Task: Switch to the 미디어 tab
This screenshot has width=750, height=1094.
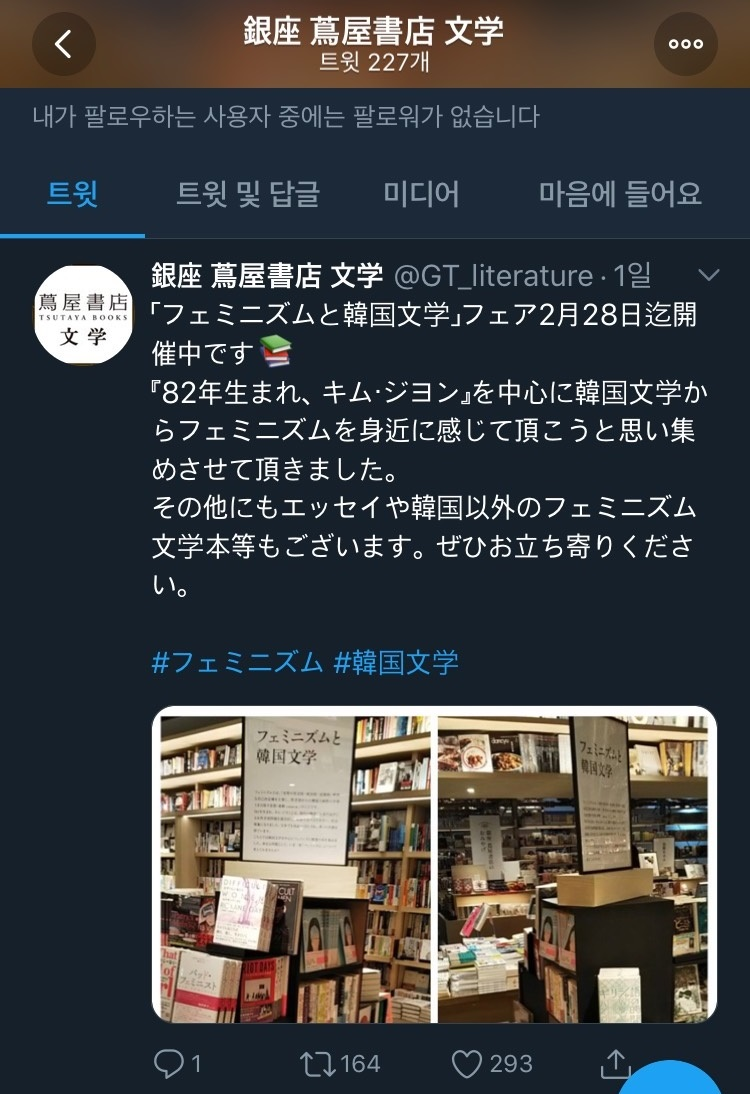Action: tap(421, 192)
